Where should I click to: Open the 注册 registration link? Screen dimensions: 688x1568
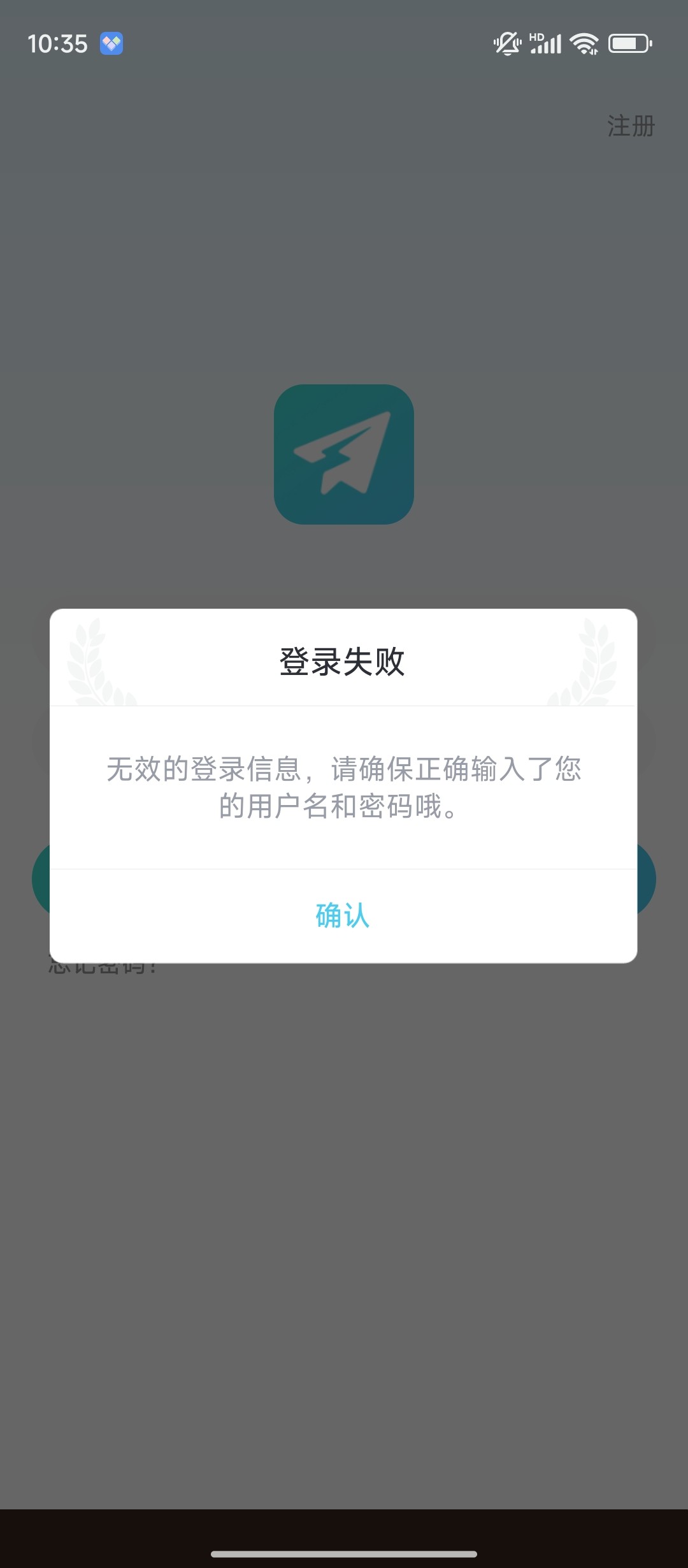click(630, 126)
